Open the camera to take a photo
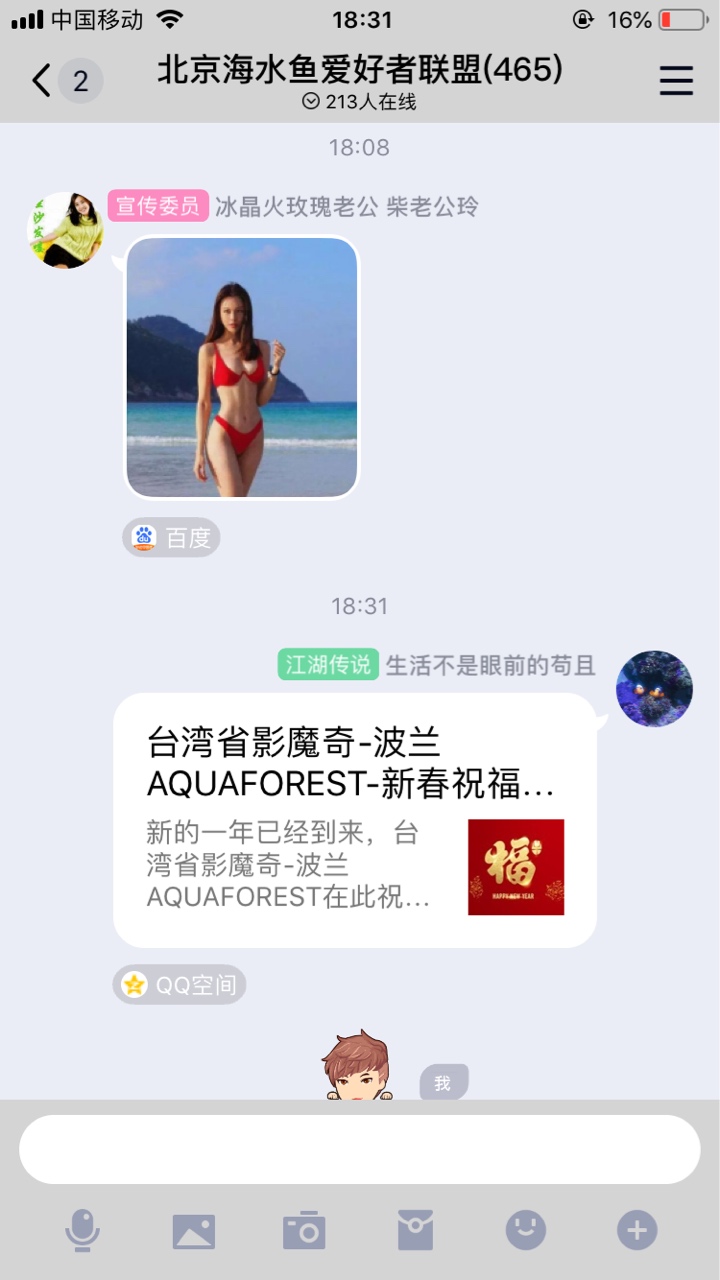The width and height of the screenshot is (720, 1280). 304,1230
